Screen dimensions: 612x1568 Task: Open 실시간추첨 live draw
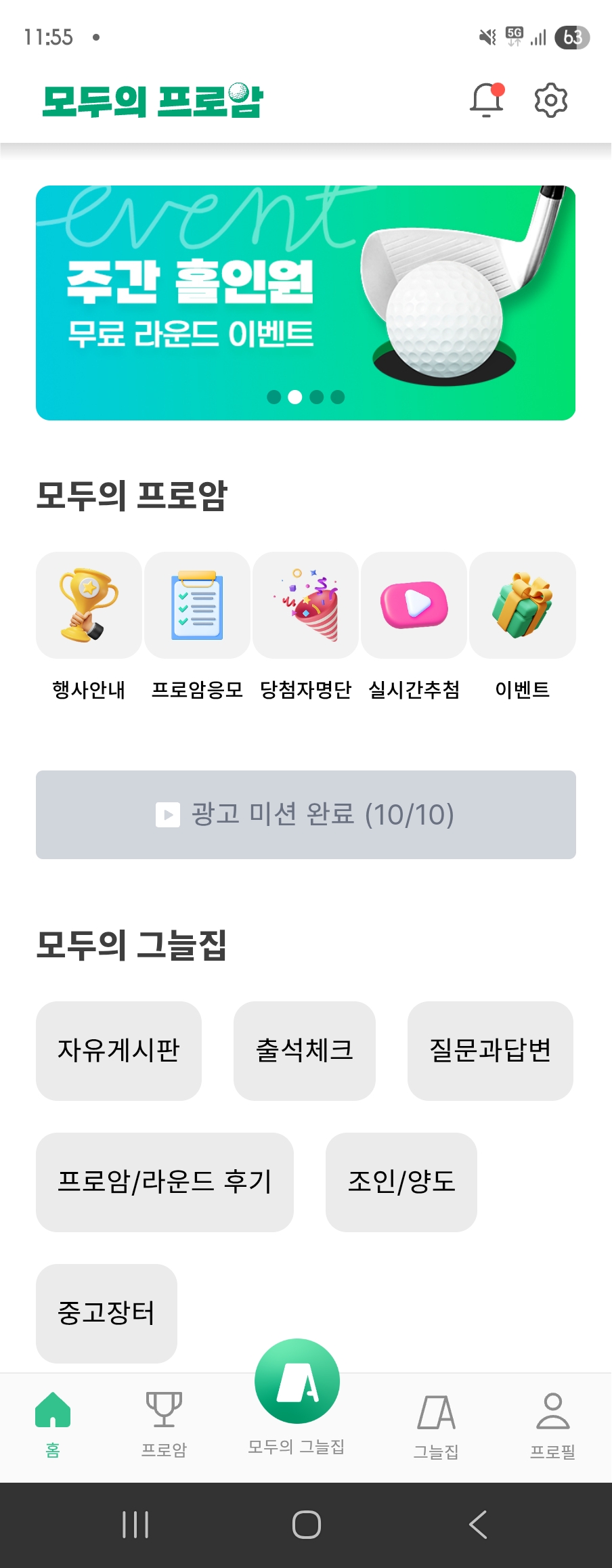[x=414, y=605]
